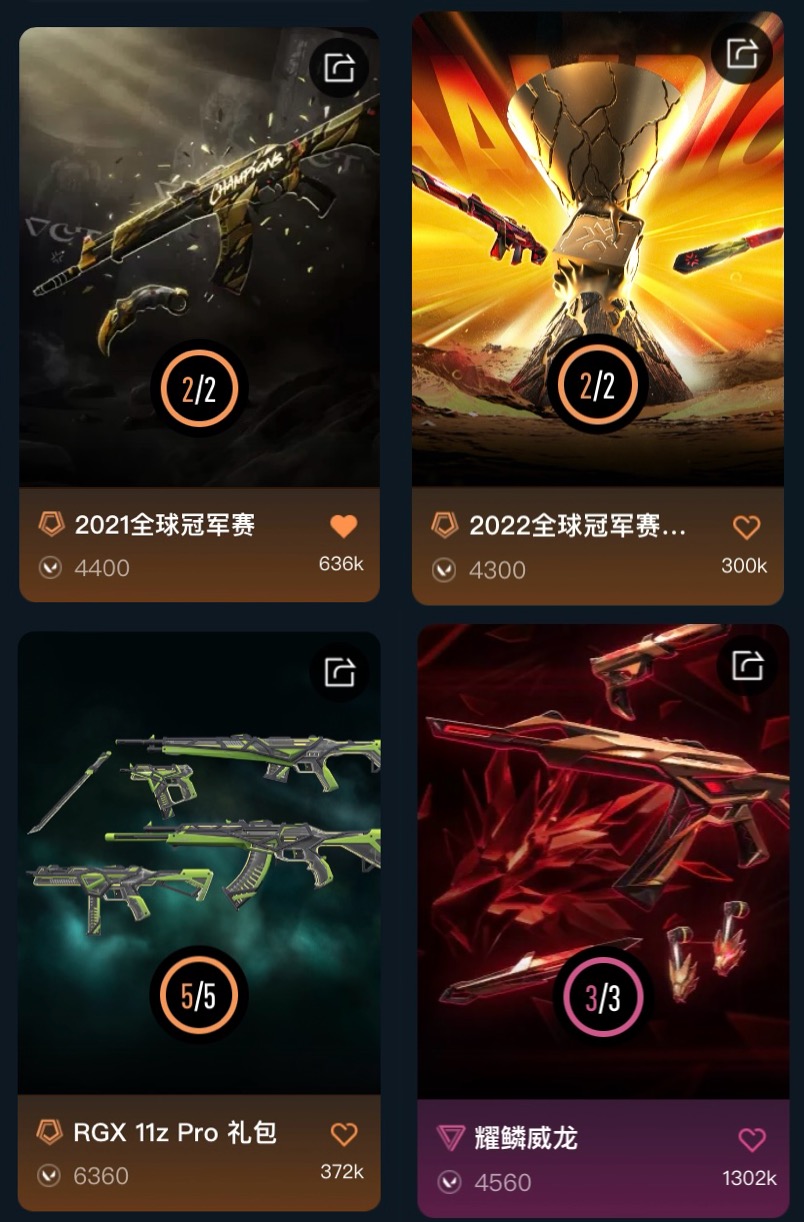
Task: Open the 2022全球冠军赛 skin bundle
Action: (598, 250)
